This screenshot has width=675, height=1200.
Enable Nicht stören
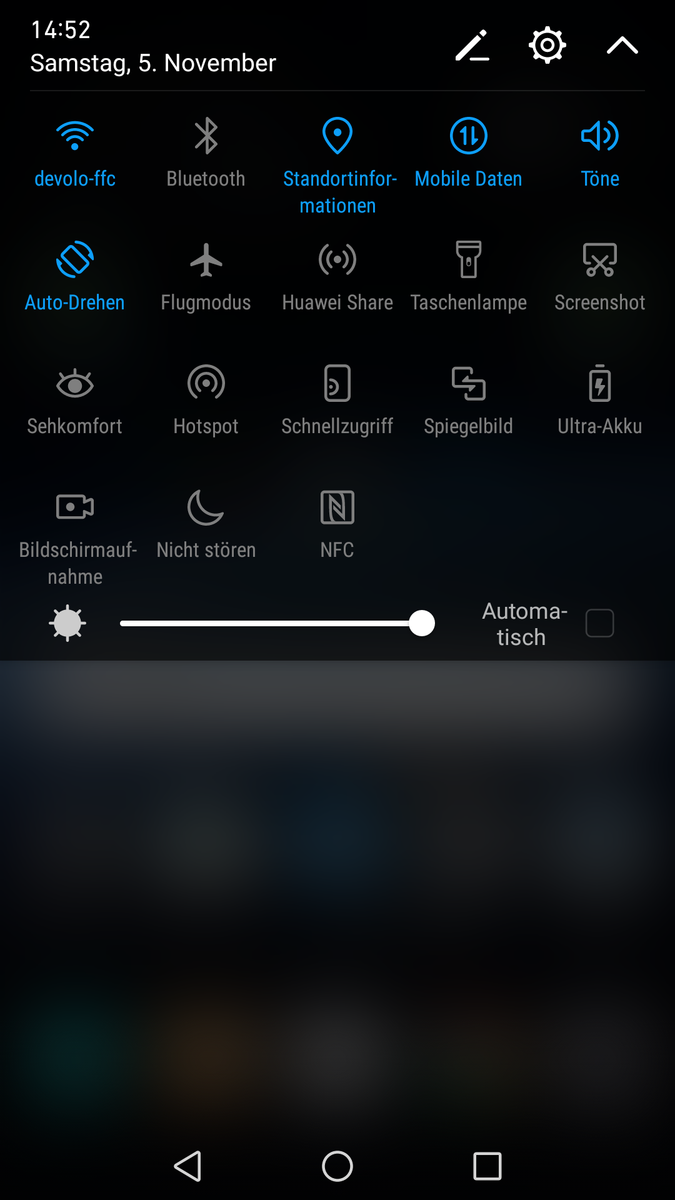[206, 507]
